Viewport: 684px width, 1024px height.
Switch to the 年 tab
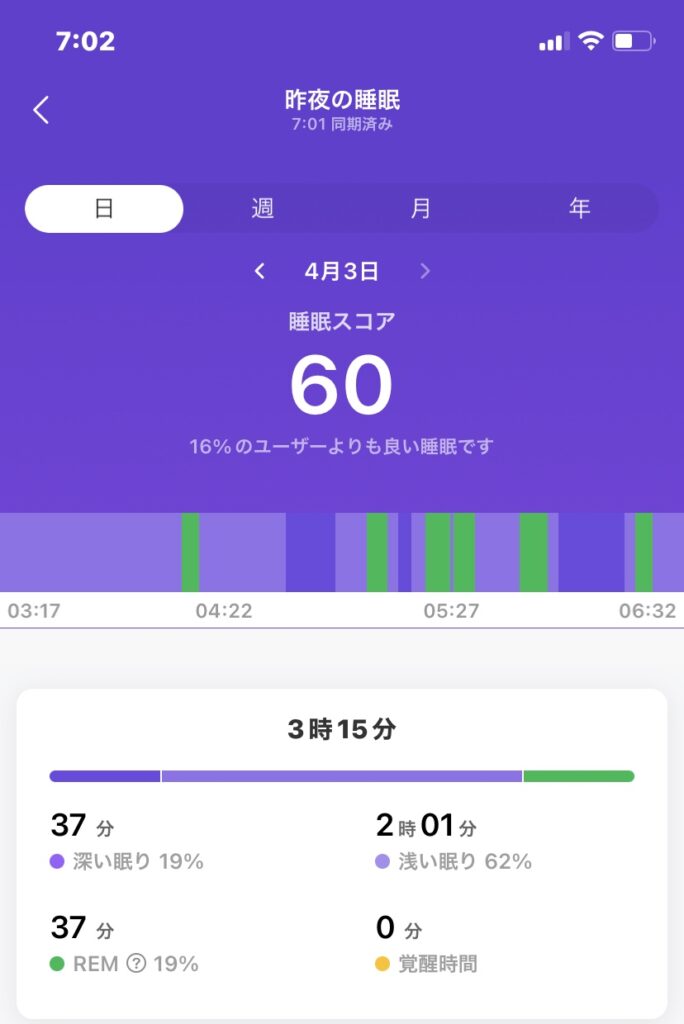point(579,209)
